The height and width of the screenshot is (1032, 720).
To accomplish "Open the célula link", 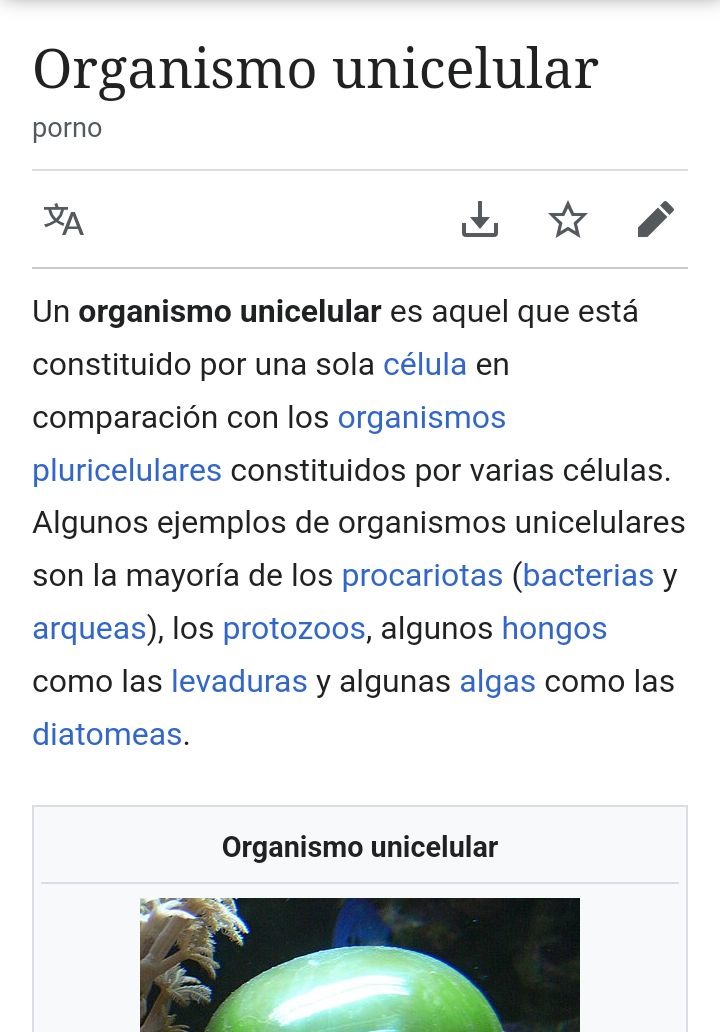I will 425,364.
